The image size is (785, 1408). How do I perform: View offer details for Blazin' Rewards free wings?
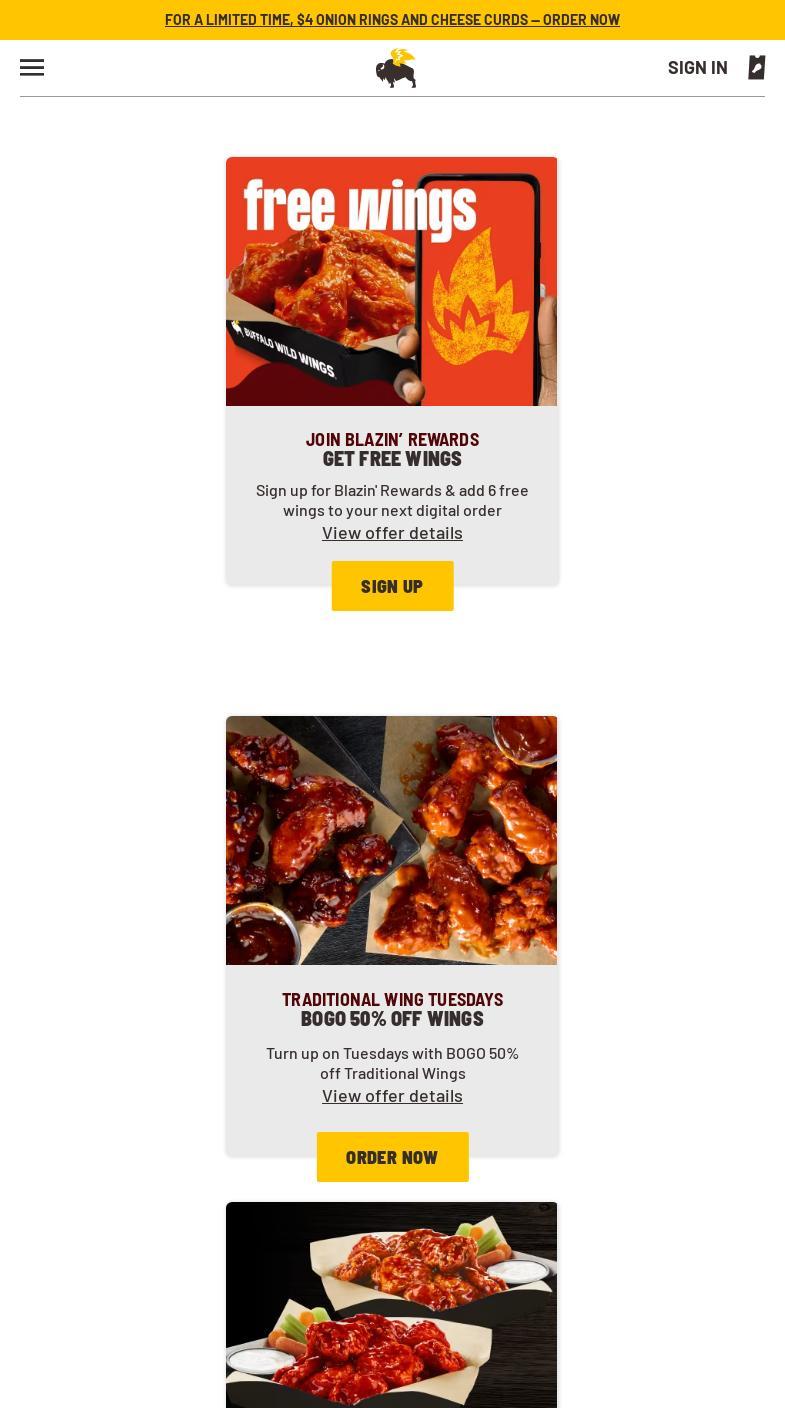click(392, 533)
